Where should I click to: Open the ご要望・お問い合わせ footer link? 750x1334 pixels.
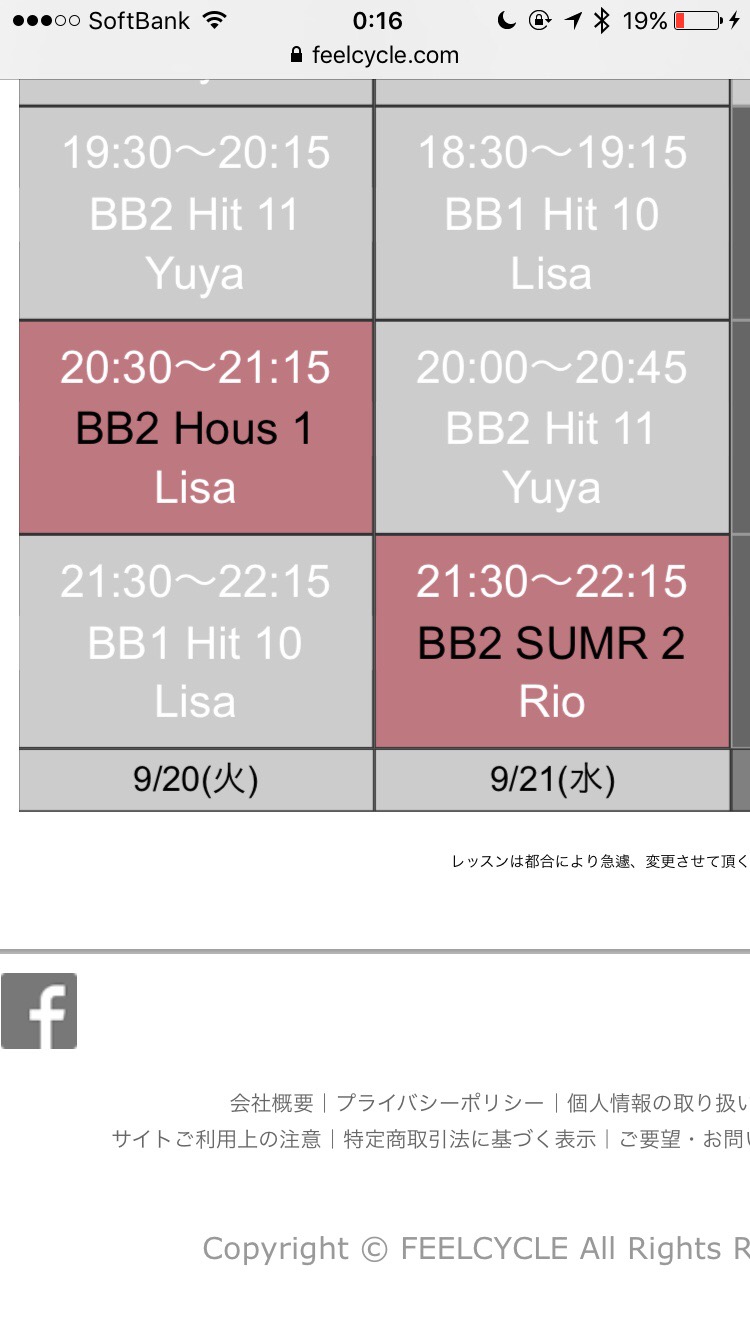683,1138
